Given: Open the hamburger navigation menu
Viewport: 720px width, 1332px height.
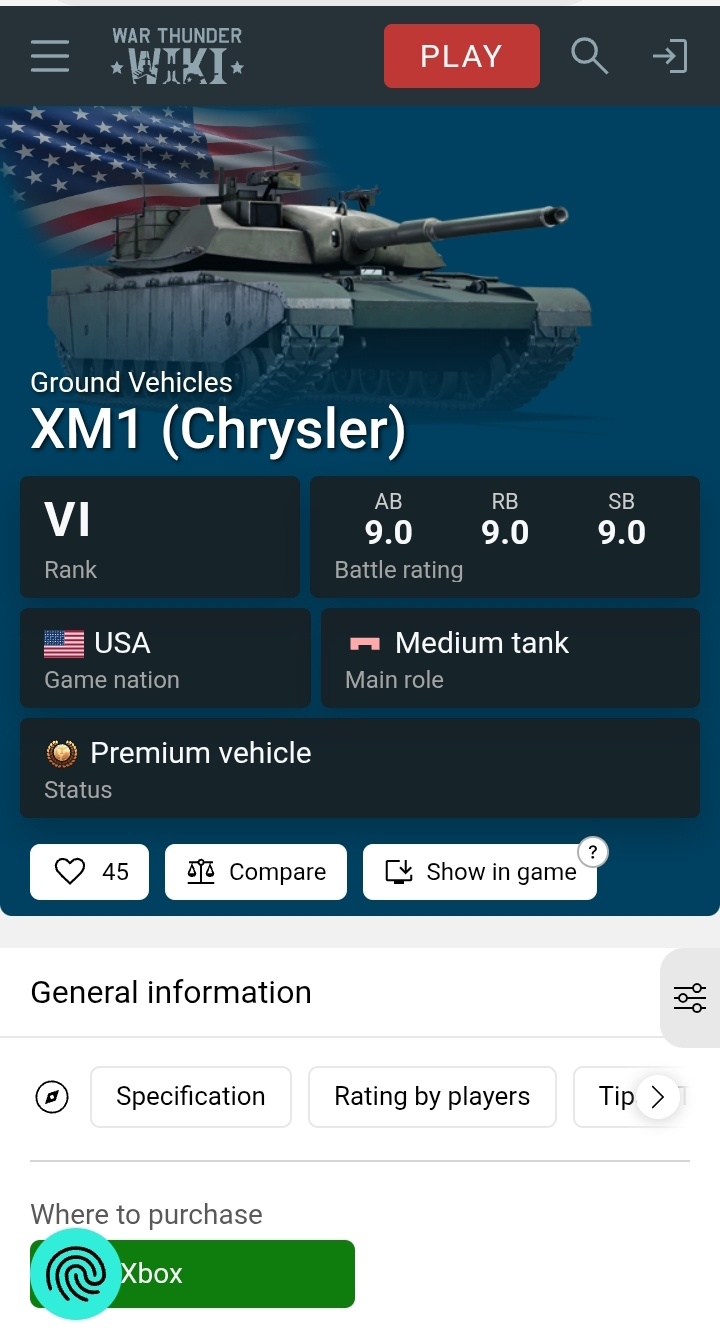Looking at the screenshot, I should coord(50,56).
